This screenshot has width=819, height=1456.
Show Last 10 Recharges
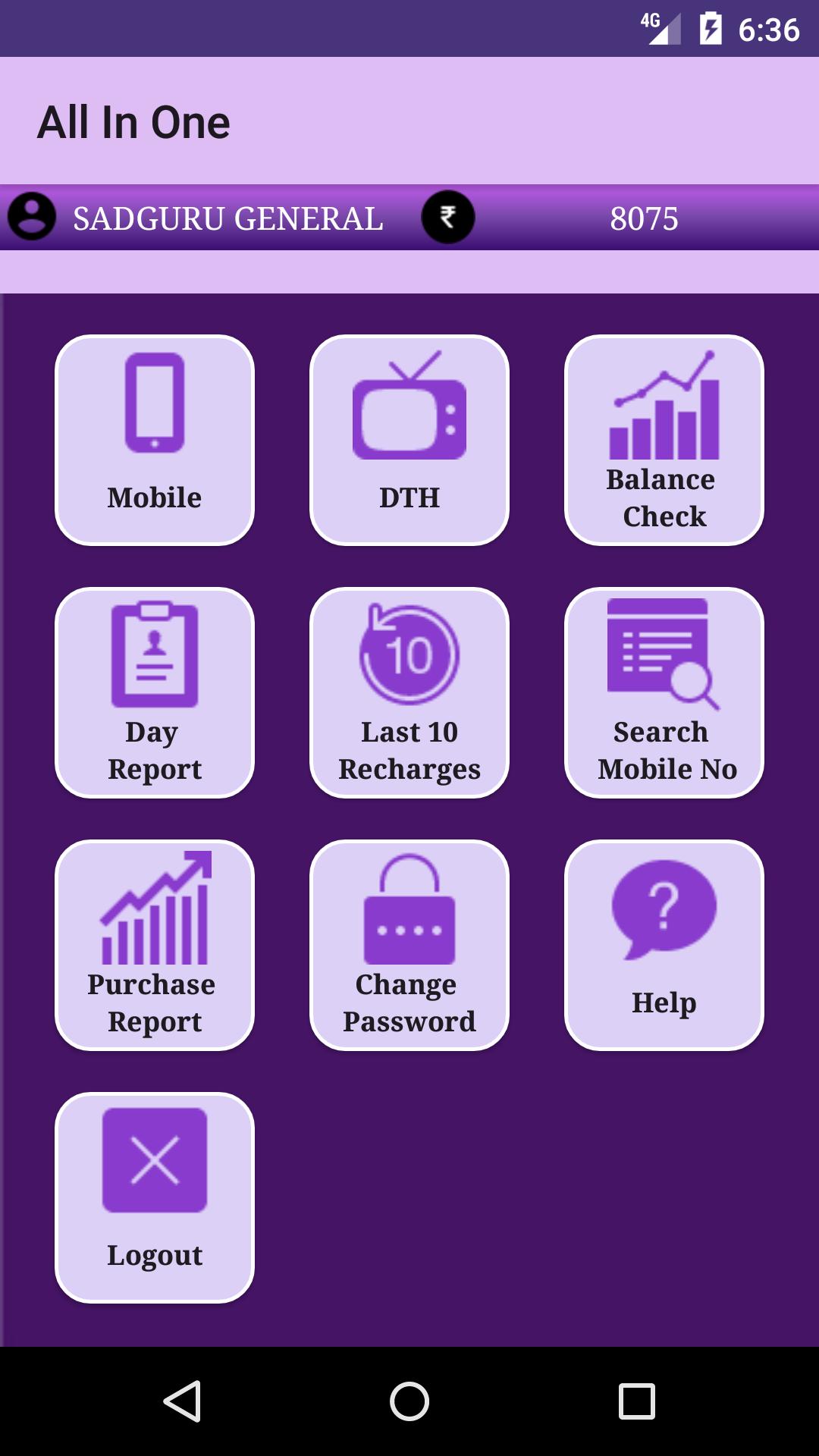tap(409, 692)
